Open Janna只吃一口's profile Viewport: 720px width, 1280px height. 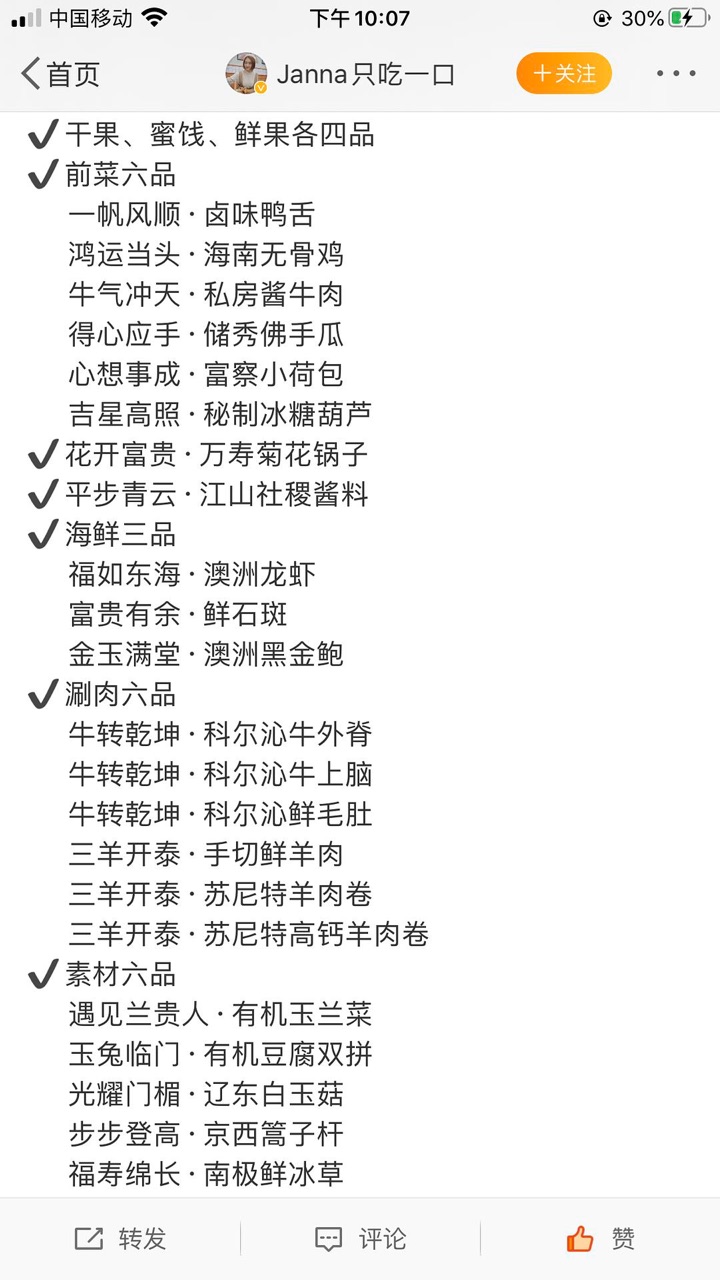pos(340,74)
